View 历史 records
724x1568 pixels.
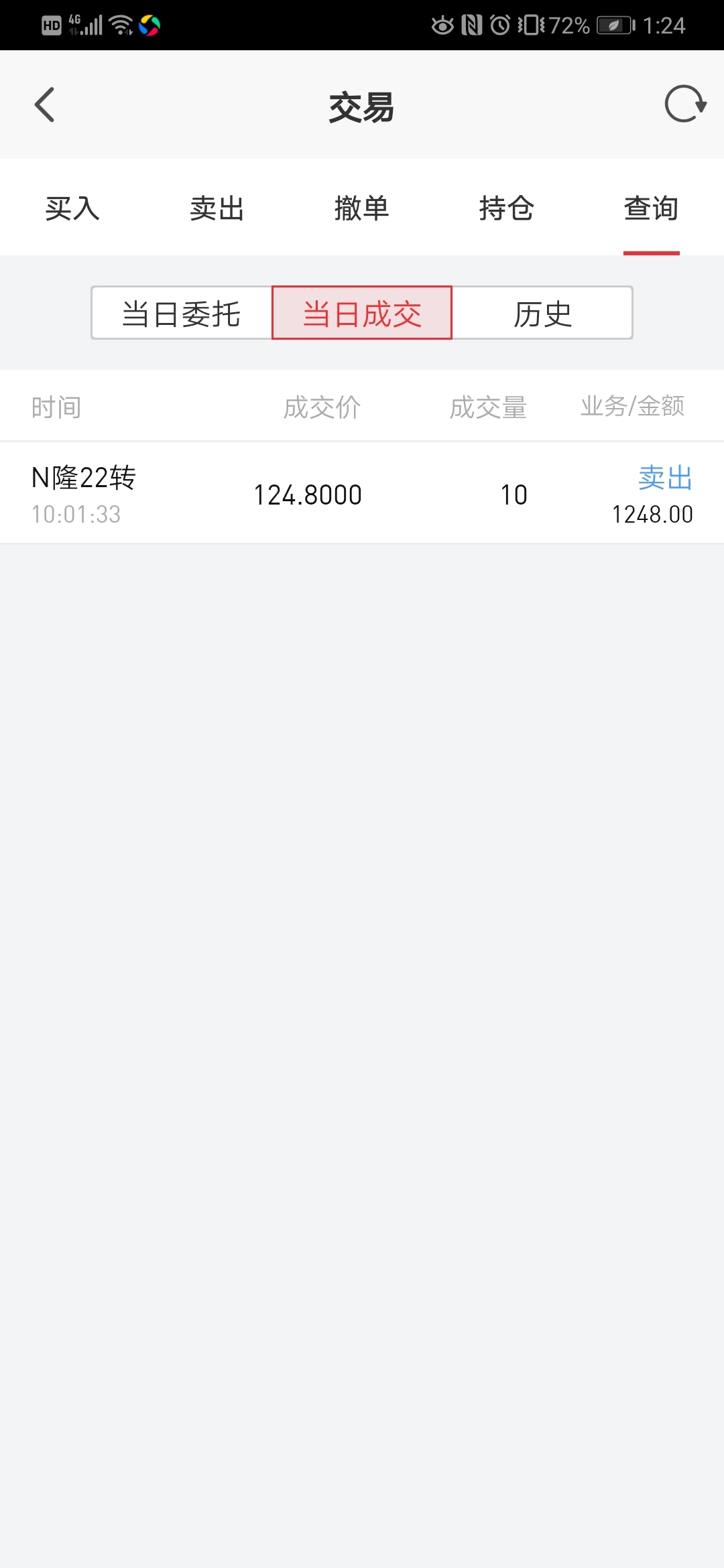(x=542, y=313)
